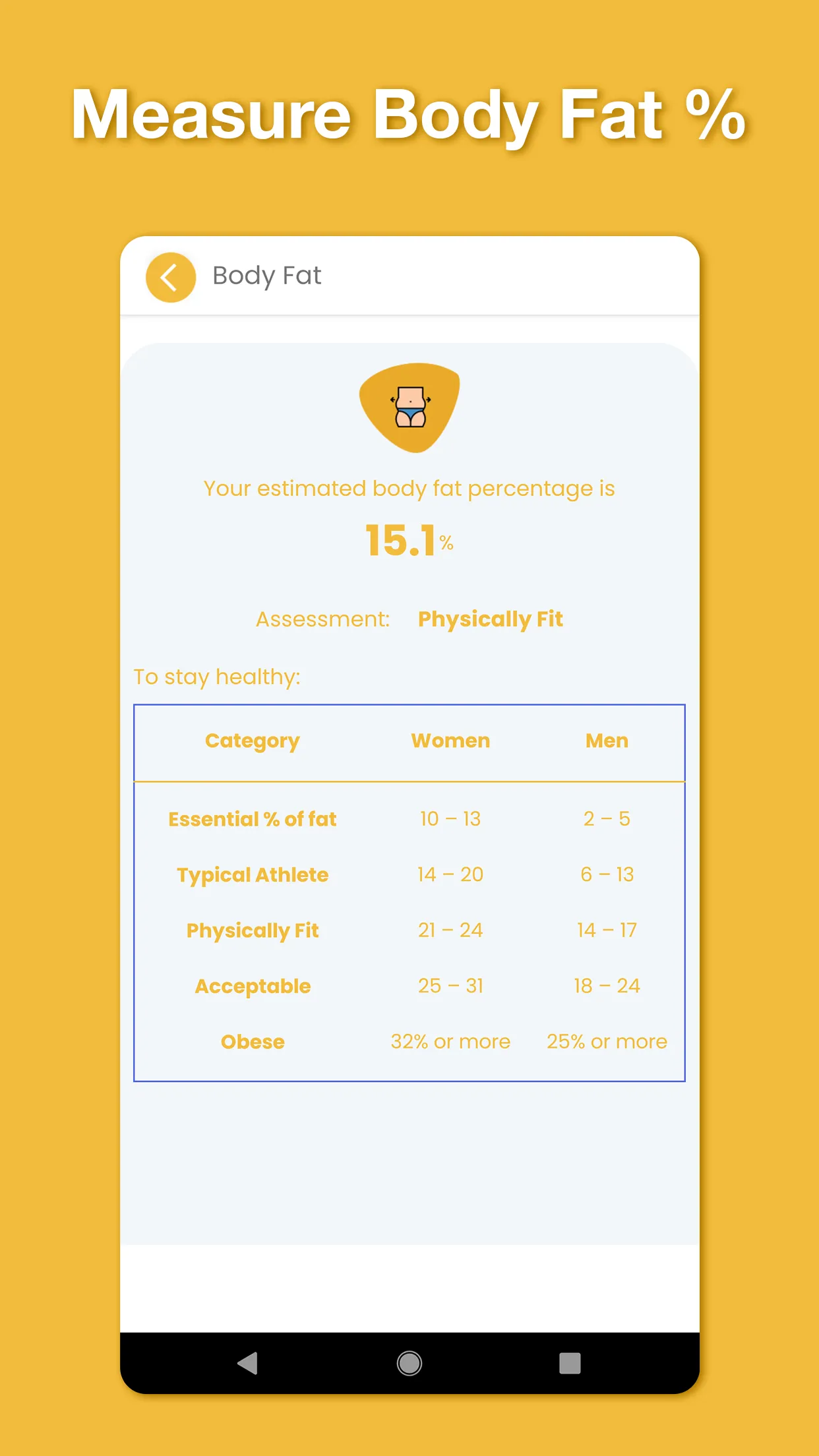
Task: Click the Acceptable category label
Action: (x=253, y=985)
